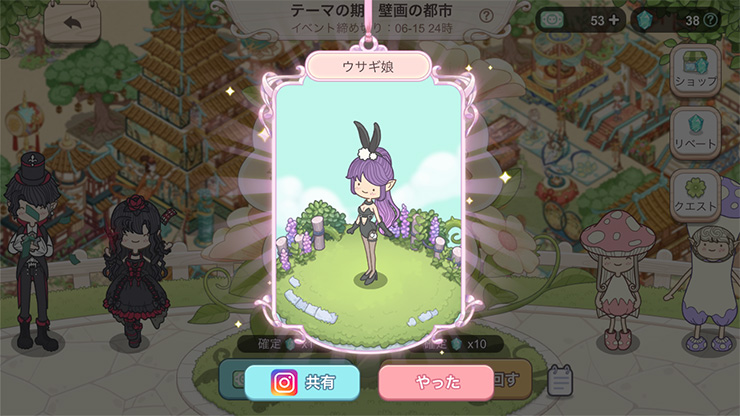The image size is (740, 416).
Task: Open the event help question mark
Action: (486, 16)
